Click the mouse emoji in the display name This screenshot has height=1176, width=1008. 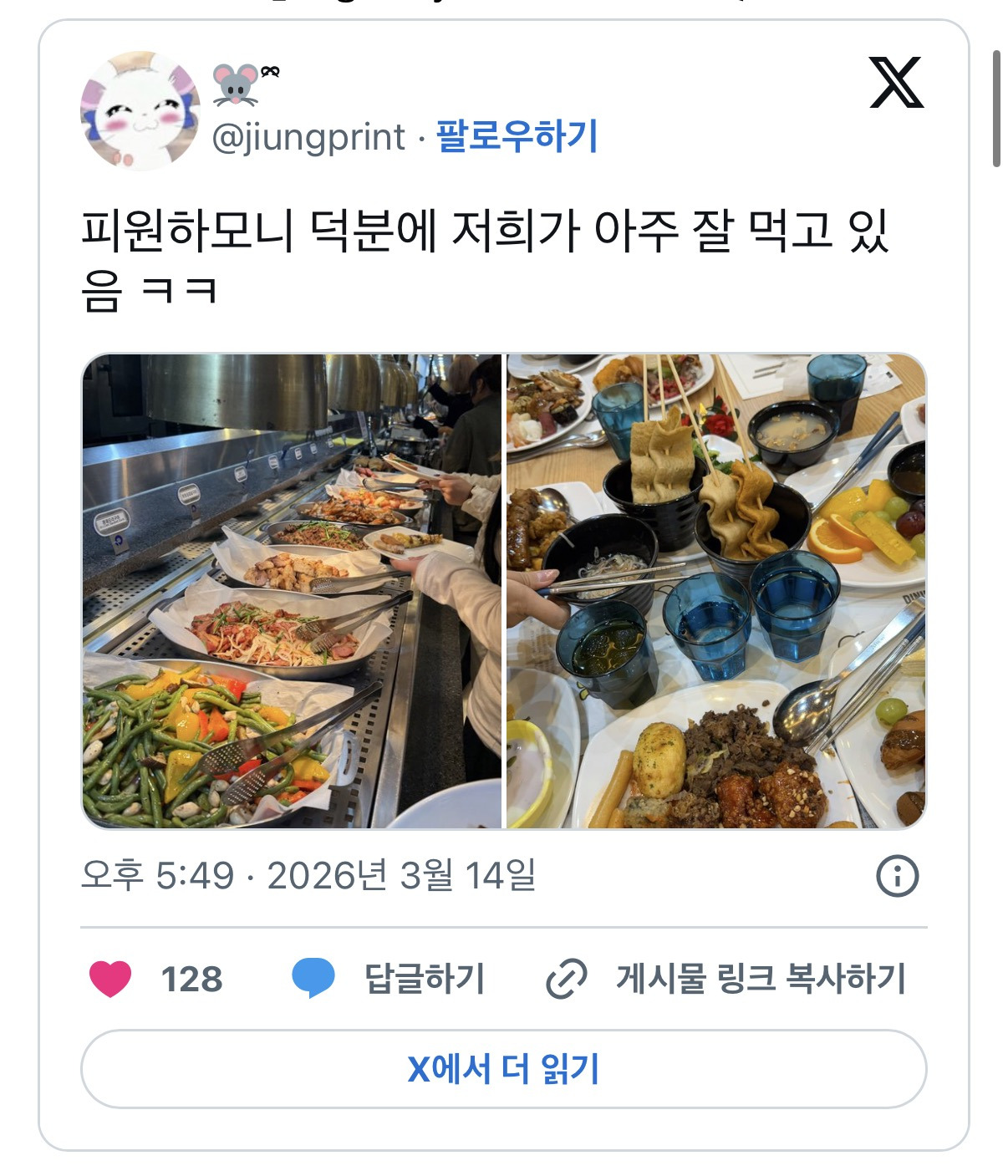[237, 84]
